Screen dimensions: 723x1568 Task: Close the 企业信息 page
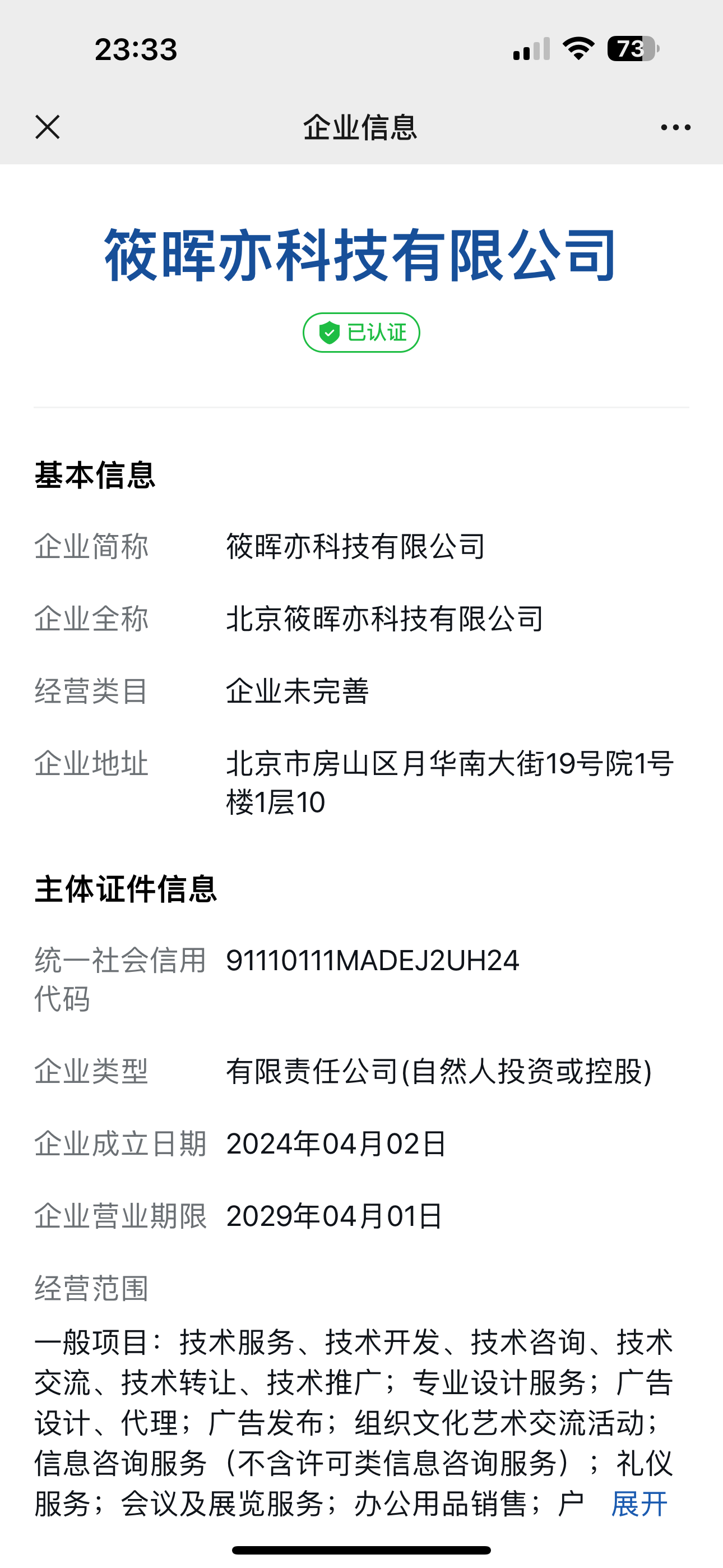48,127
